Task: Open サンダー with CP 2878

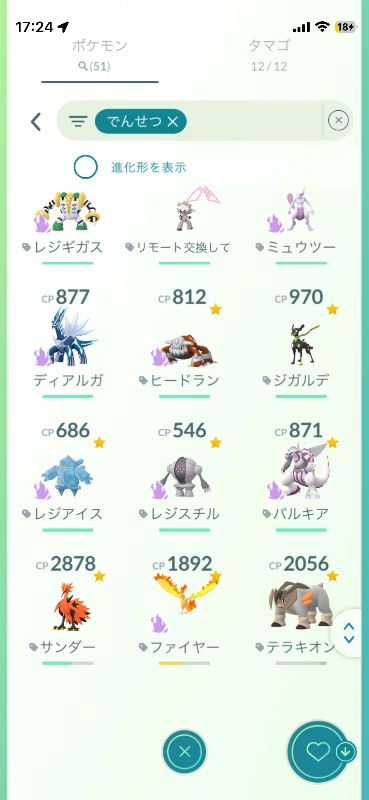Action: coord(68,609)
